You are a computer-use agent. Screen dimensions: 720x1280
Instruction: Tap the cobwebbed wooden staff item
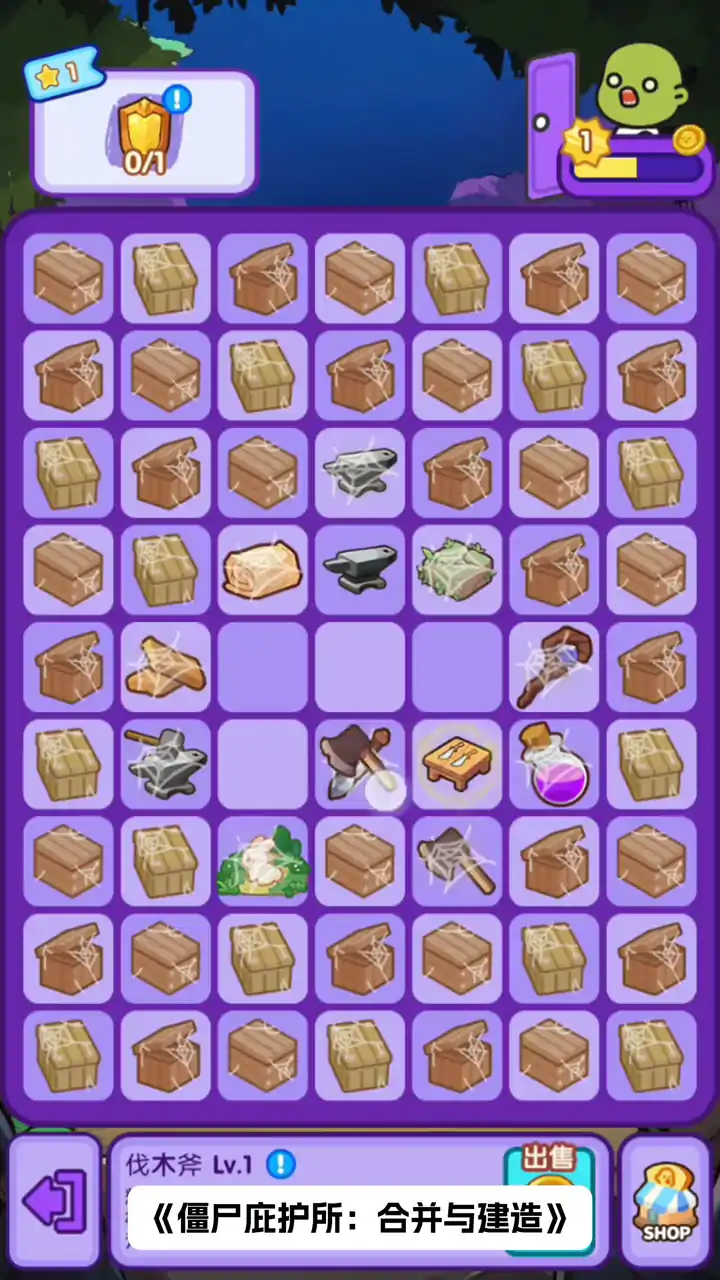coord(554,666)
